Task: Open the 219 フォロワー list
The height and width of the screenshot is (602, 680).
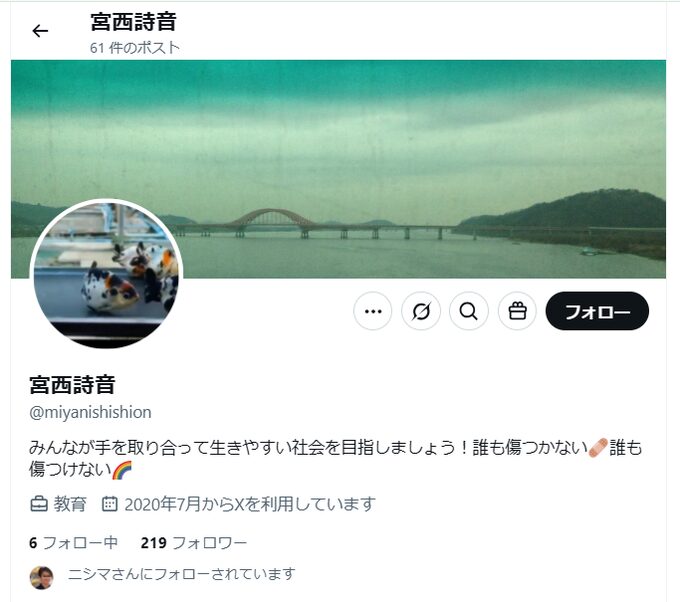Action: 194,543
